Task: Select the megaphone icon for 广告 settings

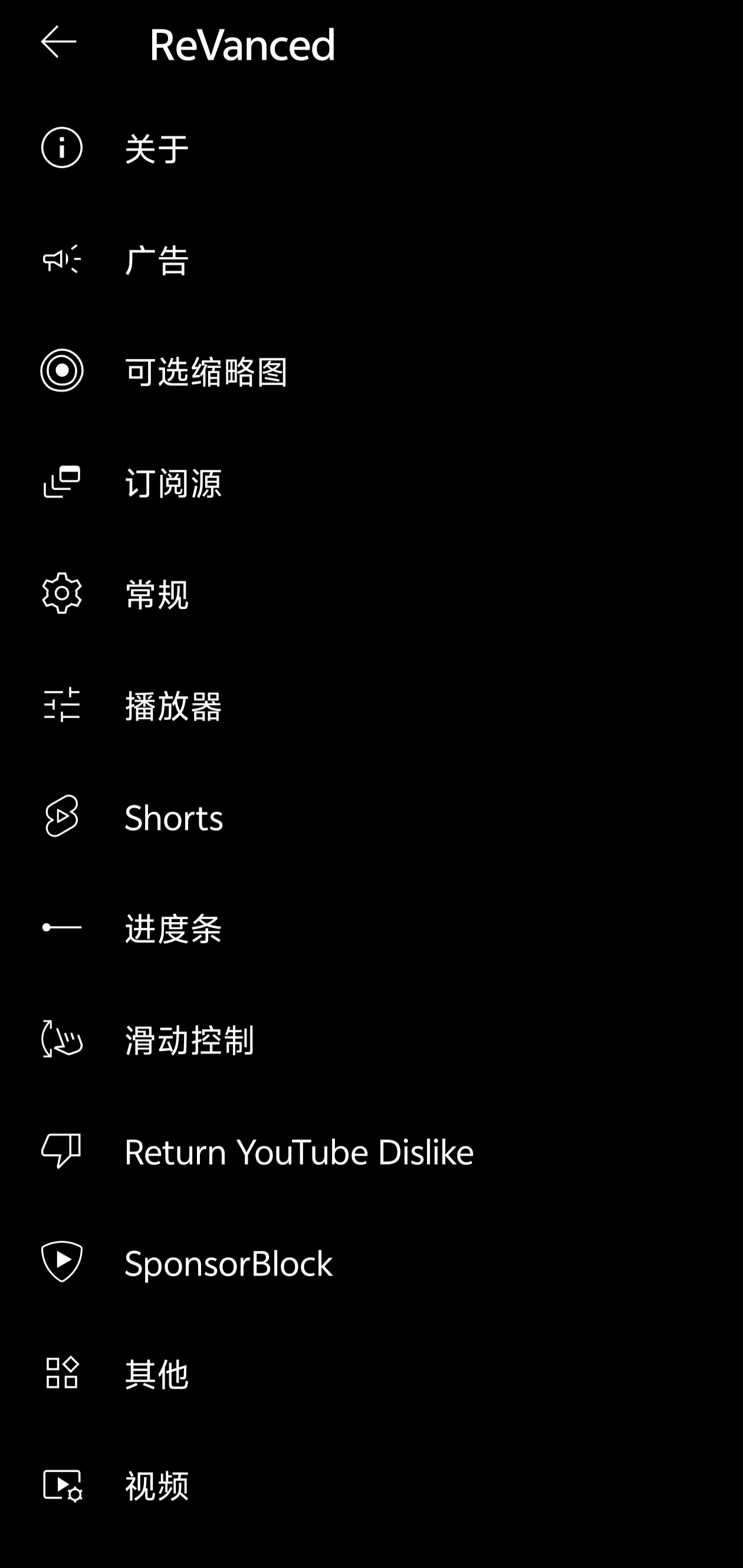Action: [x=60, y=259]
